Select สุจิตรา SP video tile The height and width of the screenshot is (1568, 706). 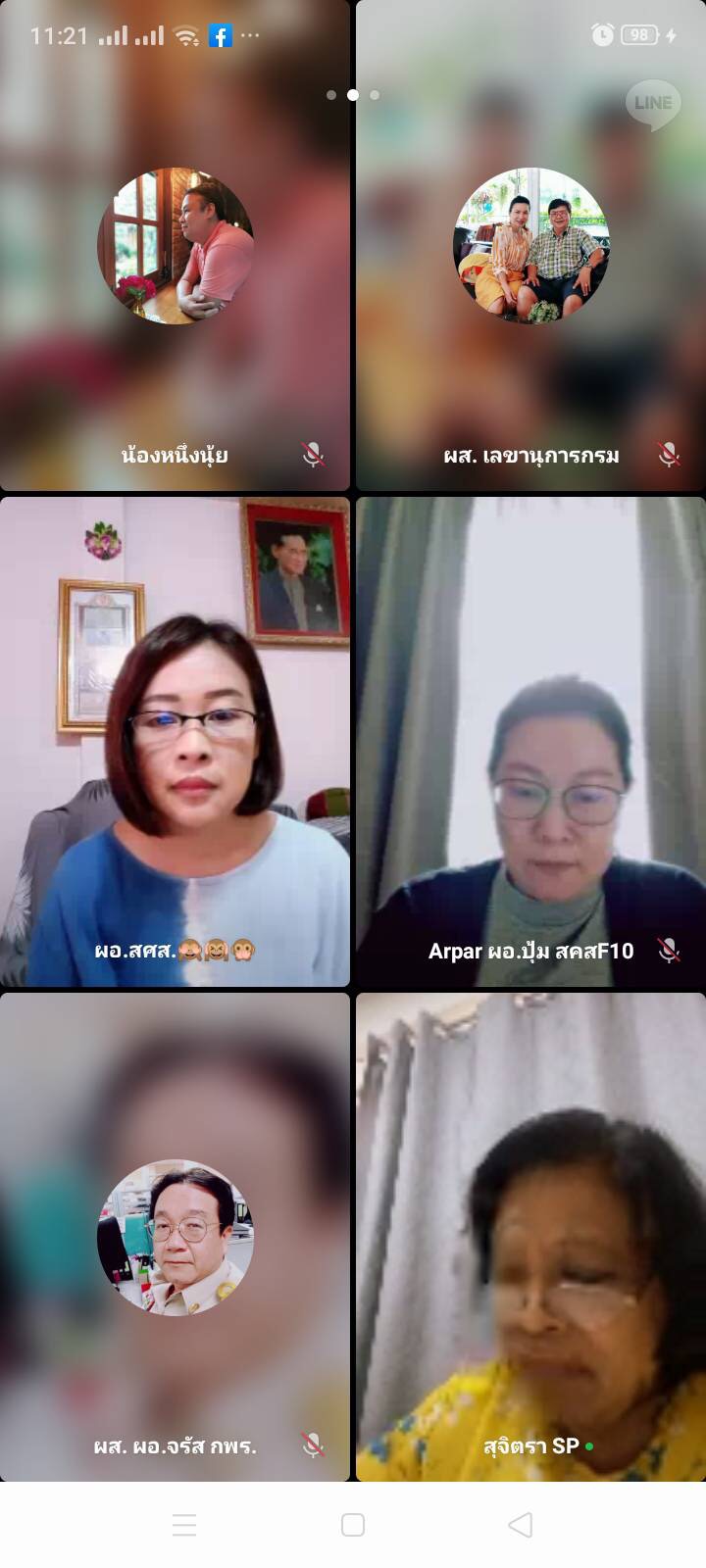(x=530, y=1237)
